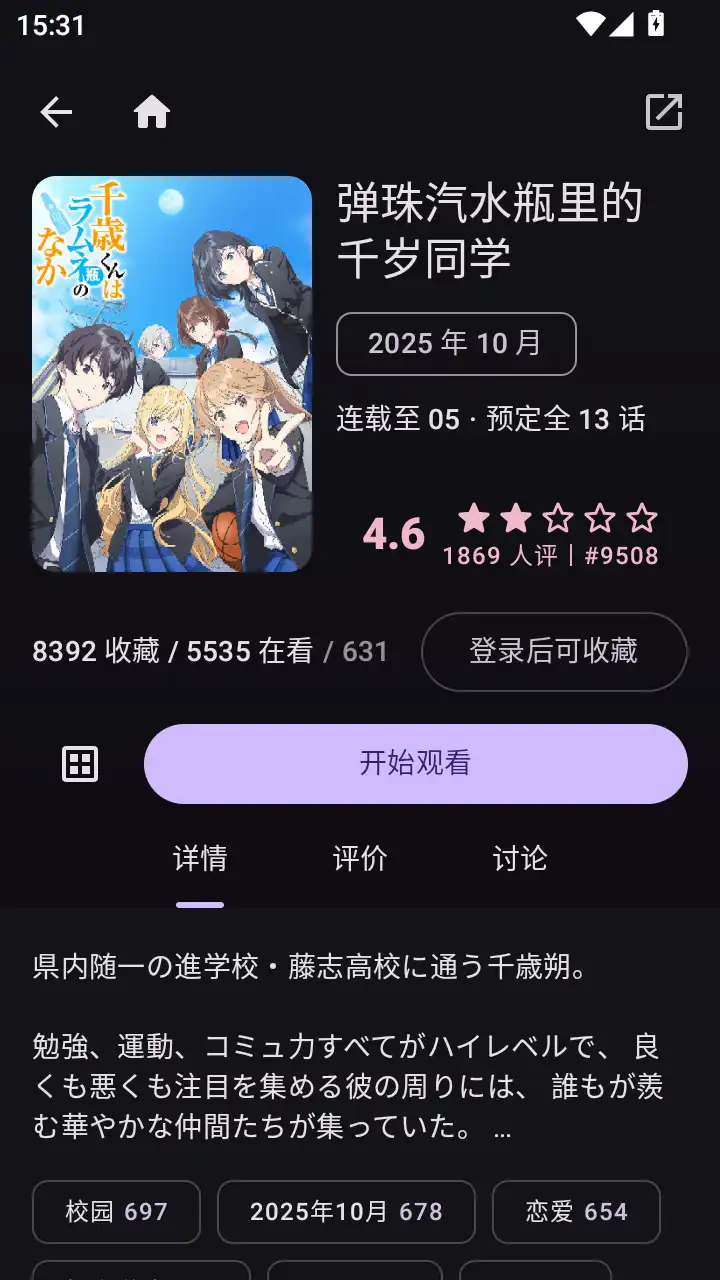Tap the 8392 收藏 statistics text

[x=100, y=651]
